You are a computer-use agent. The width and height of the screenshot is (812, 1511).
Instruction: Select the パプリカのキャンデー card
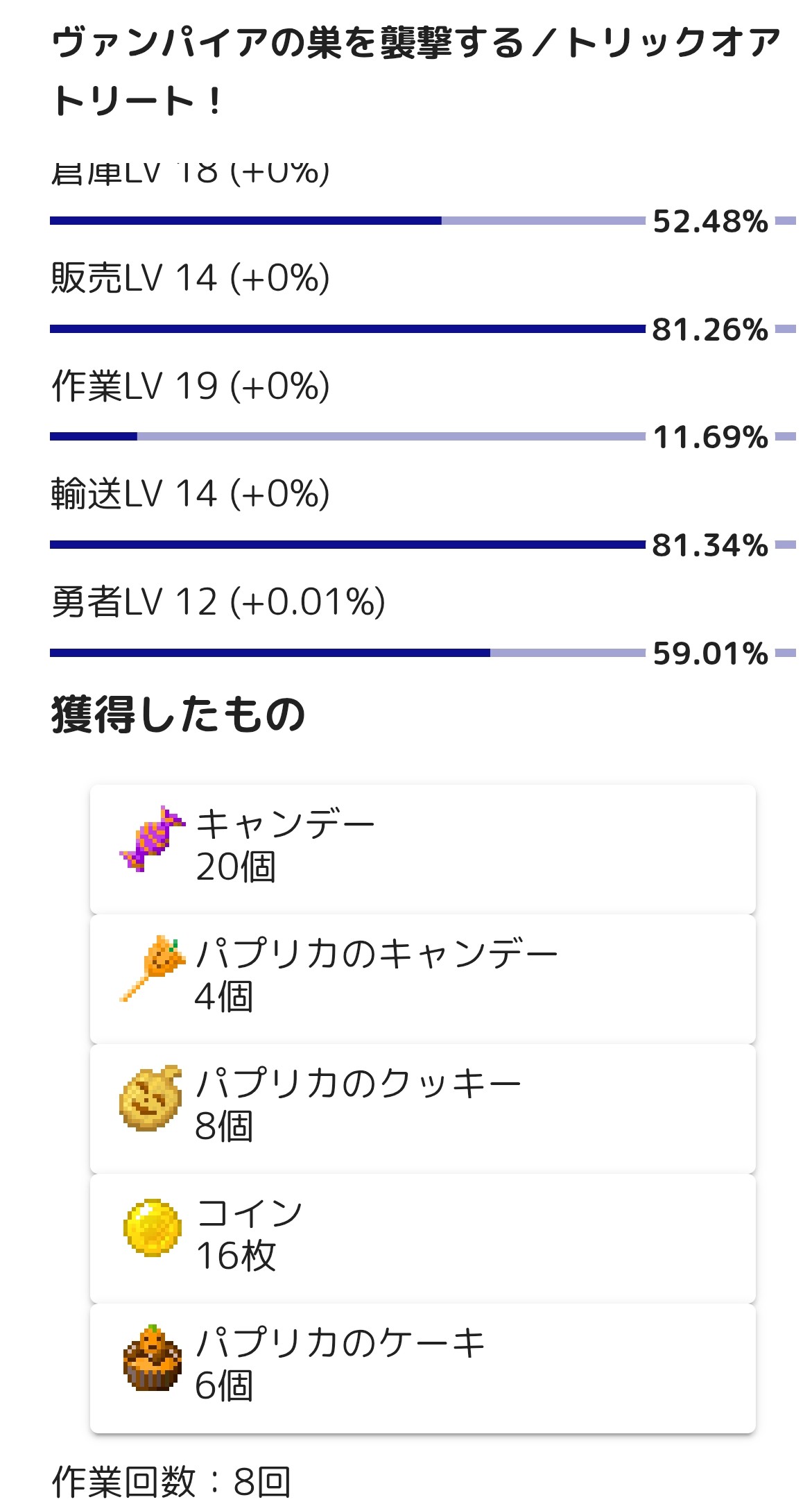422,978
